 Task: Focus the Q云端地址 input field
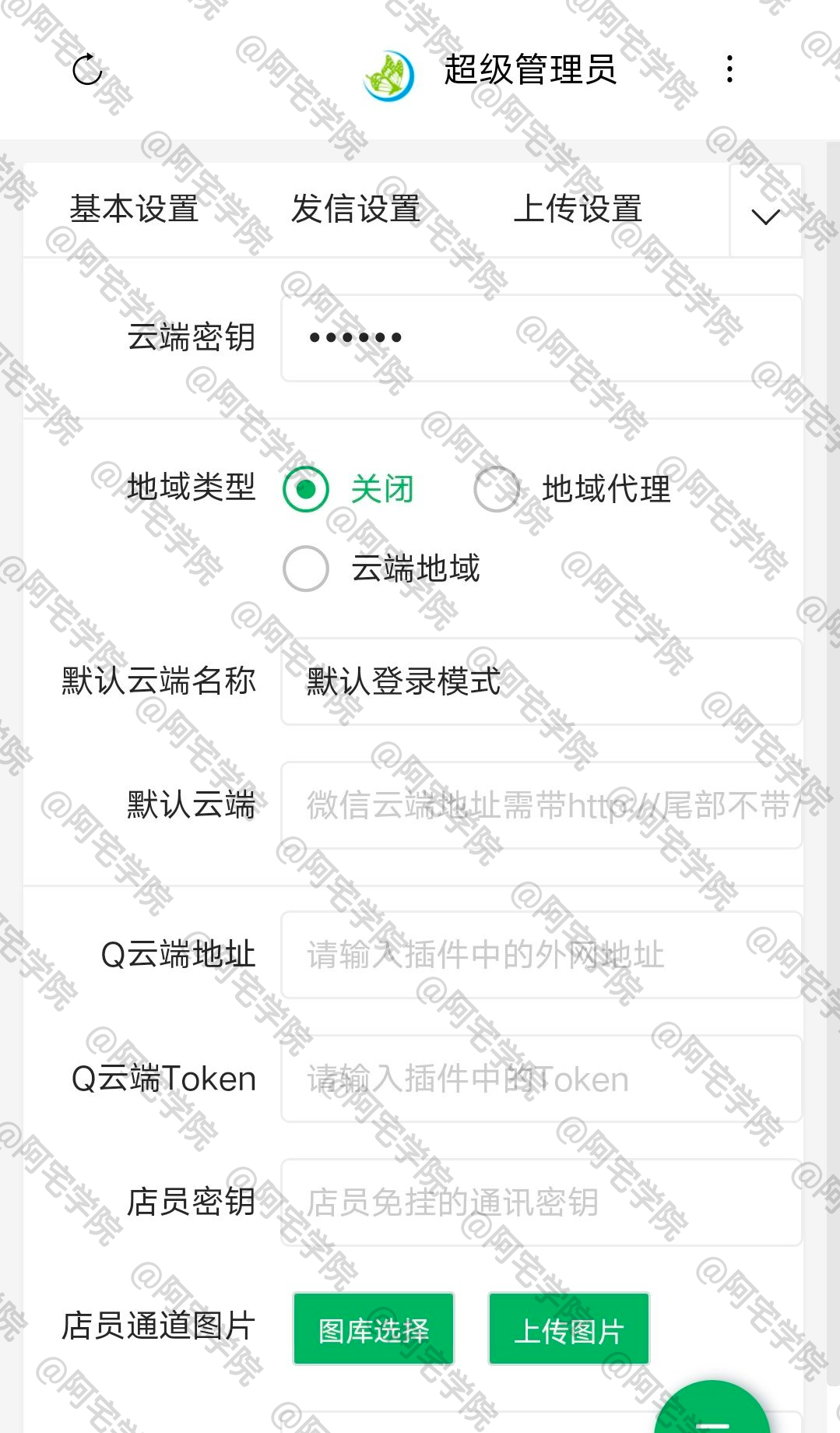point(540,955)
